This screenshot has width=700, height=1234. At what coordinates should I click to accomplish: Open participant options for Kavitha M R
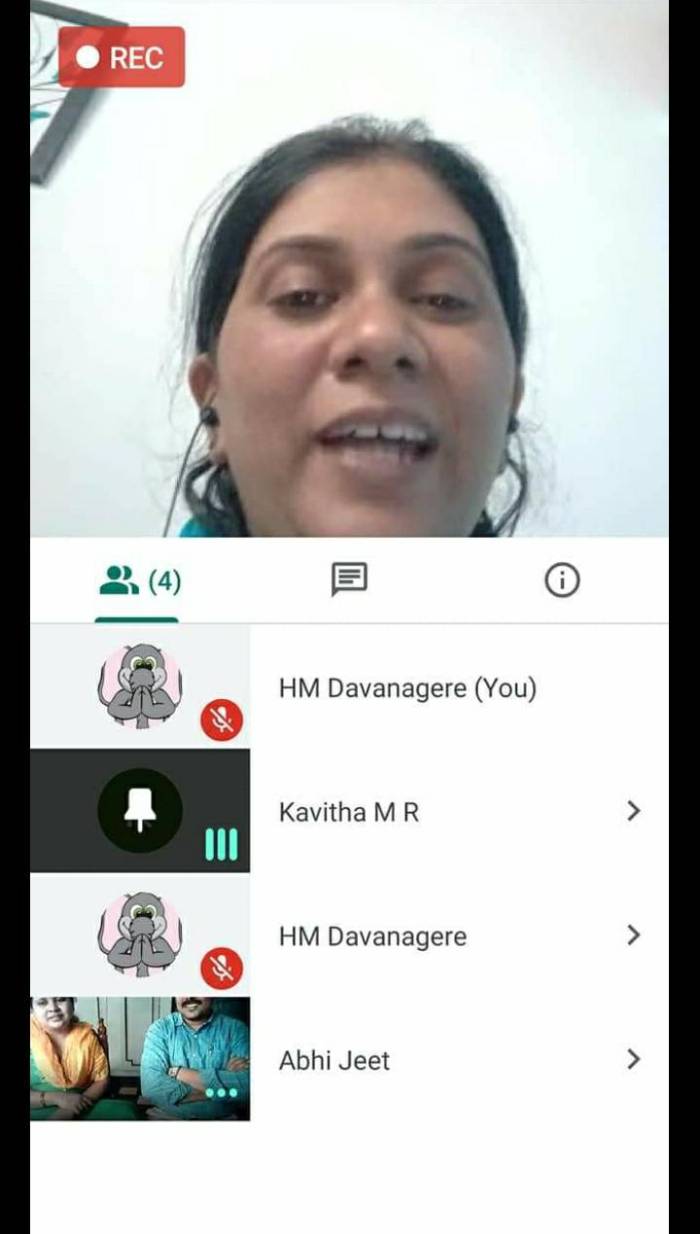pos(633,811)
